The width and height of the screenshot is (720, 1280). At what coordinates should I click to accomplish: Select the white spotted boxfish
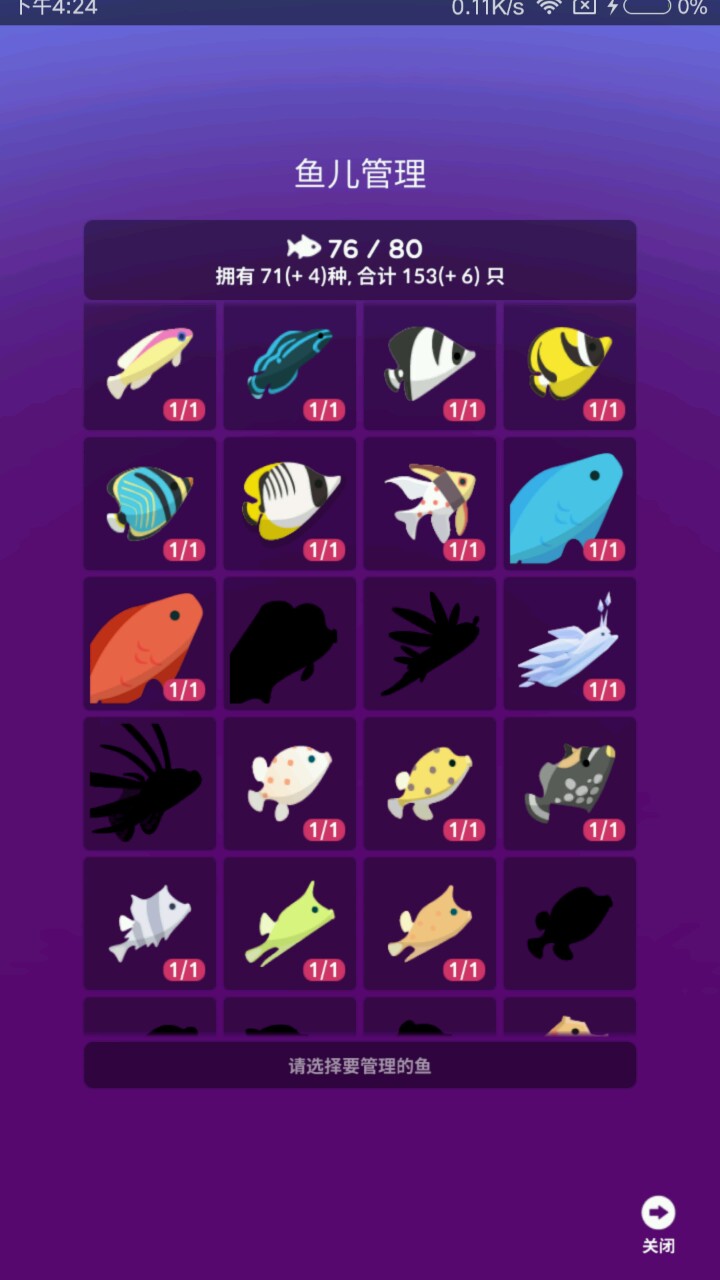point(290,784)
